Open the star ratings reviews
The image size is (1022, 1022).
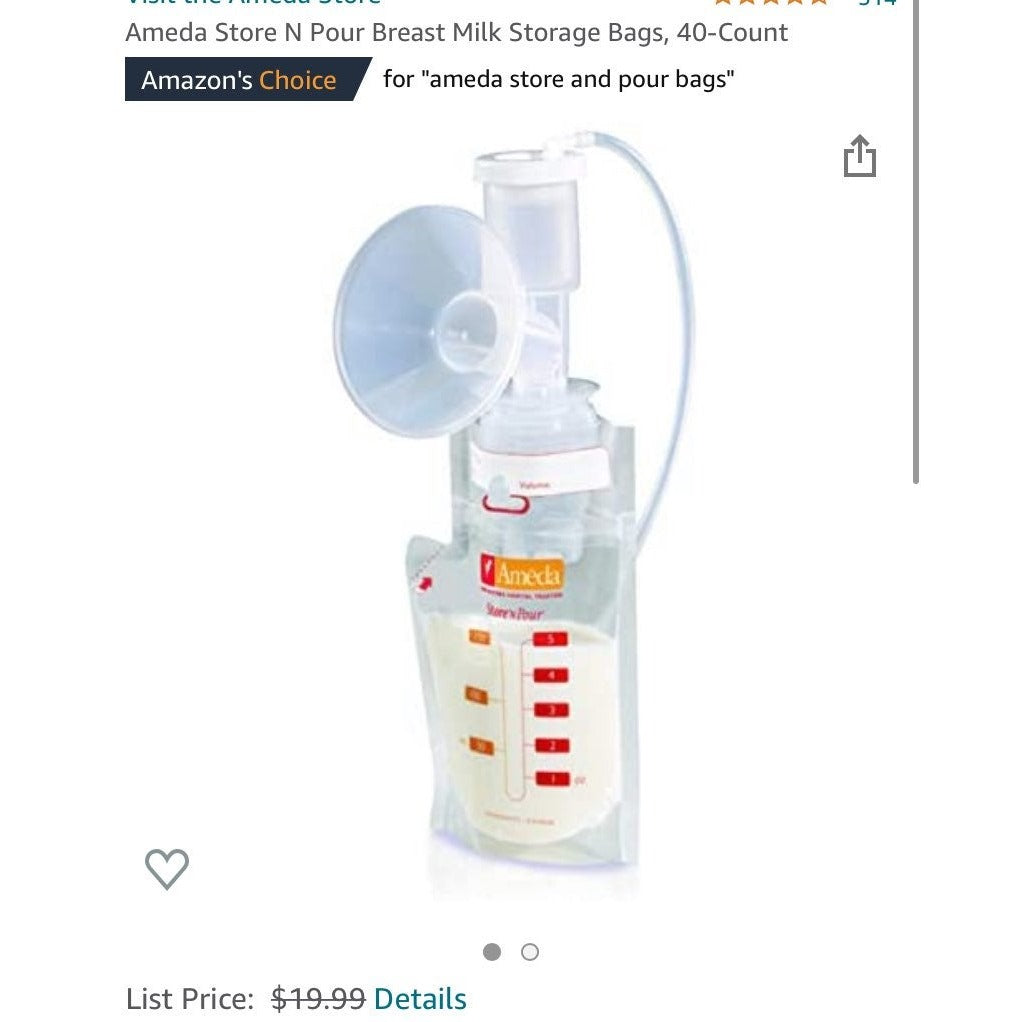point(770,3)
